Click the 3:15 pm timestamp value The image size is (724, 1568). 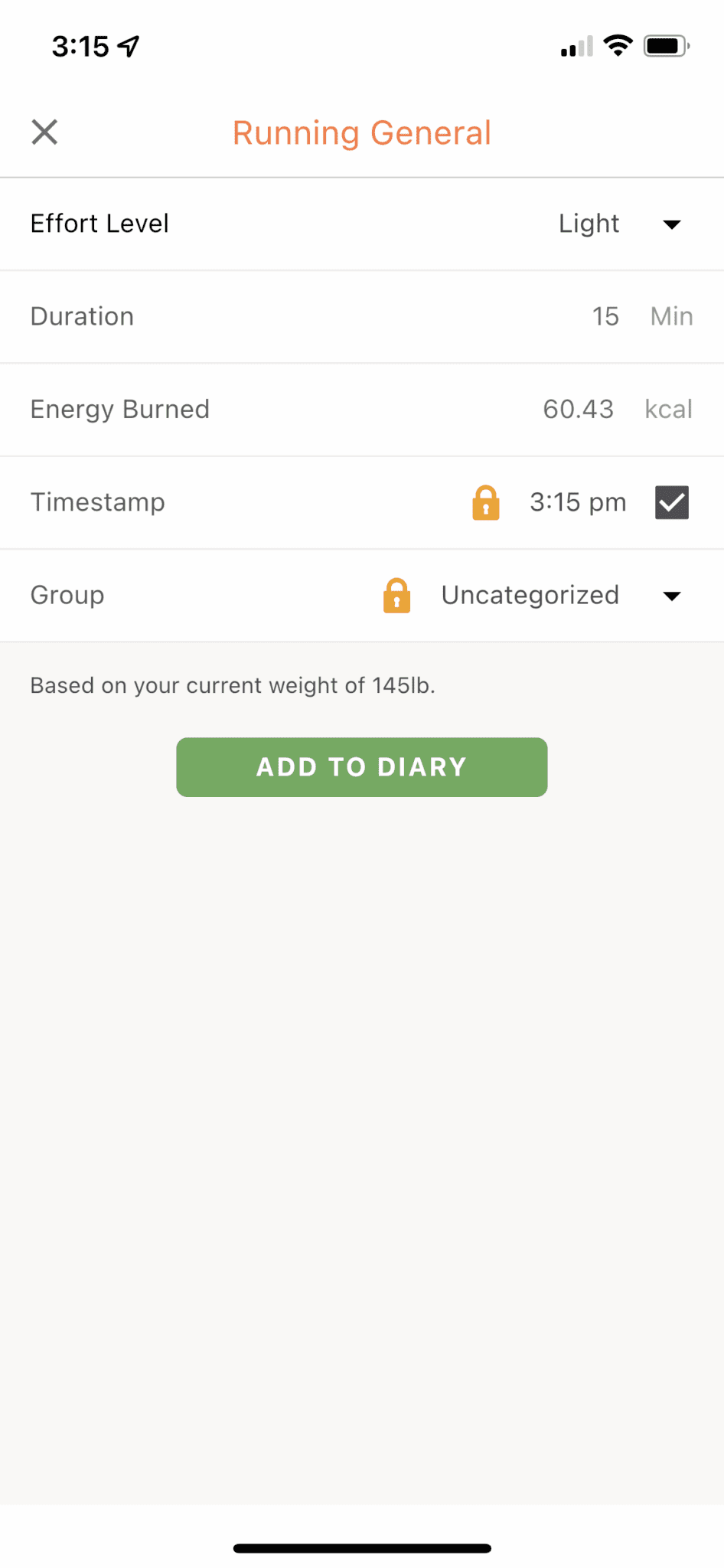(x=578, y=502)
